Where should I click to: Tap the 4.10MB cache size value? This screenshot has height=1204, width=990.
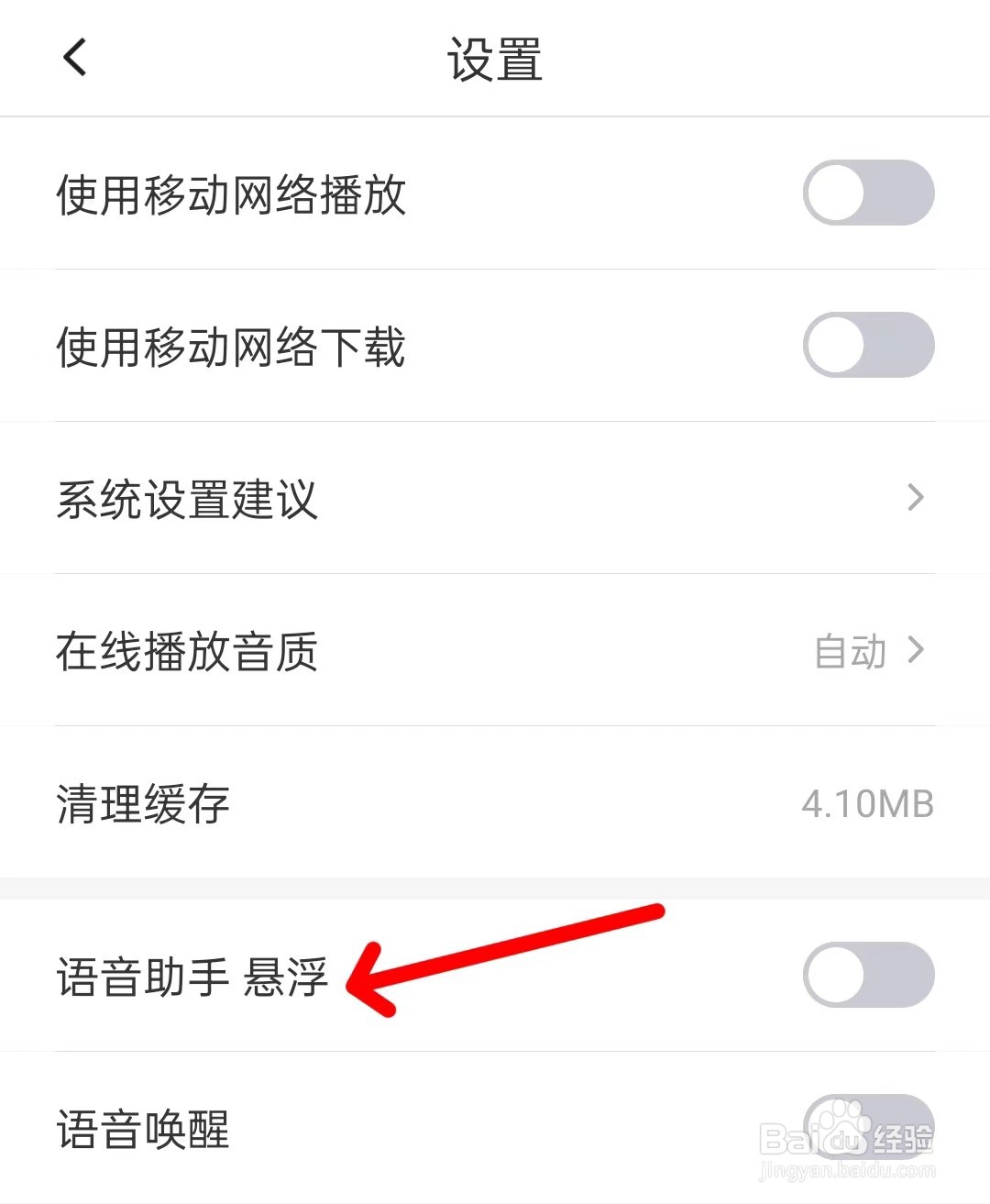point(865,804)
